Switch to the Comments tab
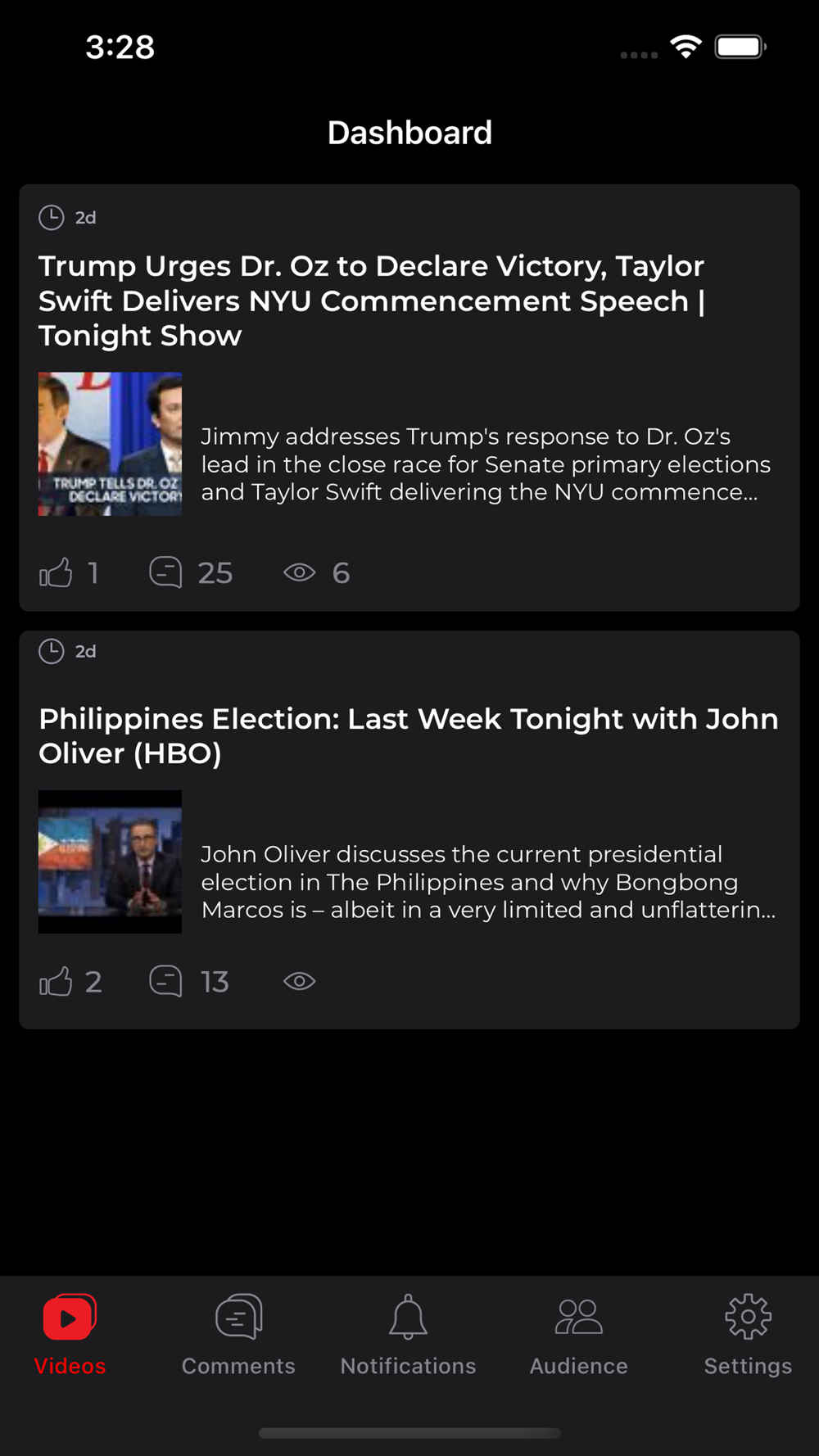 pyautogui.click(x=238, y=1333)
